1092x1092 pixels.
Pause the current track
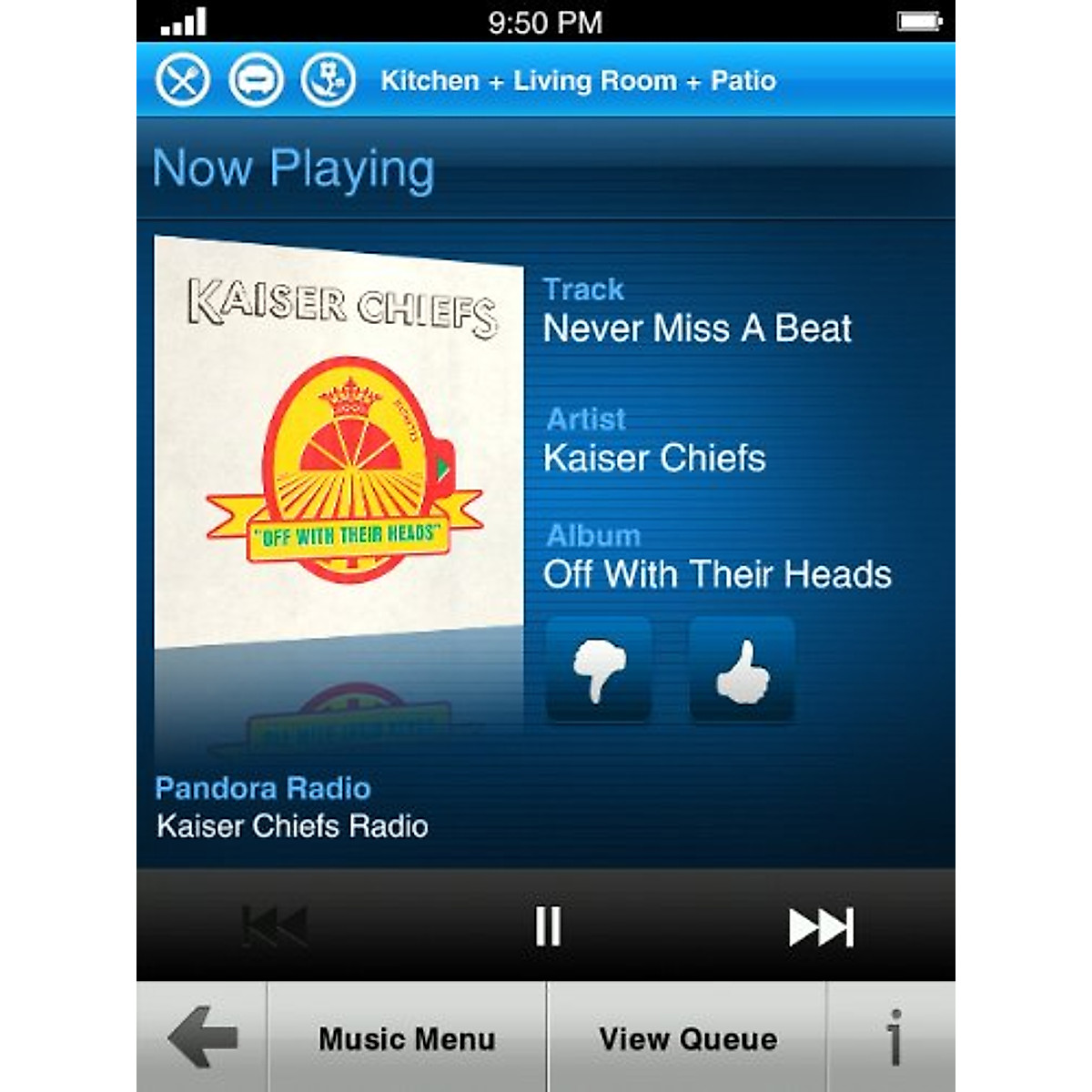547,926
